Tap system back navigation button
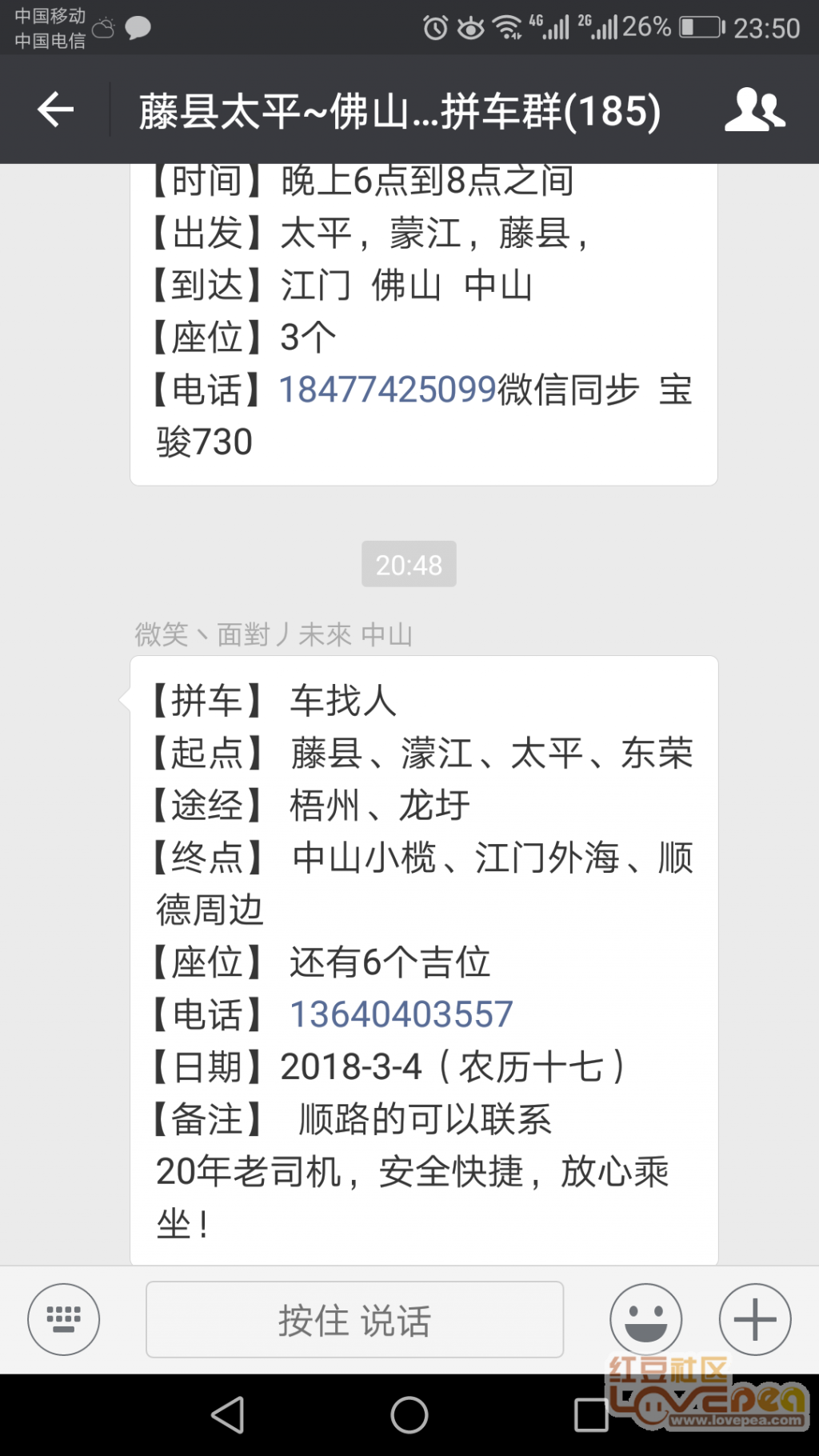This screenshot has width=819, height=1456. click(x=228, y=1415)
